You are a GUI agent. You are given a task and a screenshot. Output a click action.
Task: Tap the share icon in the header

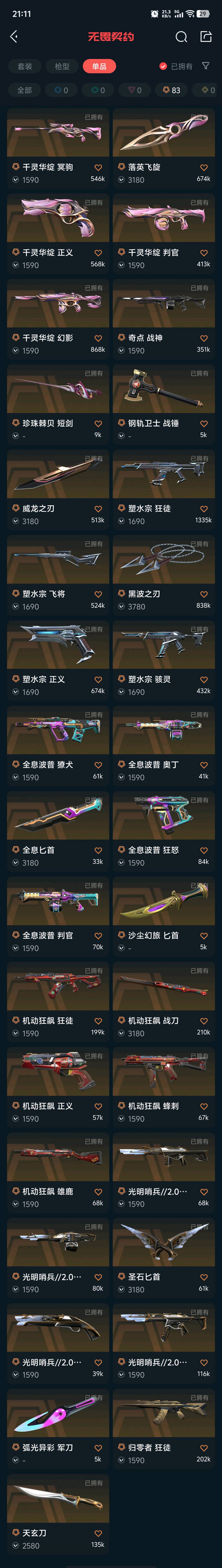[x=206, y=37]
